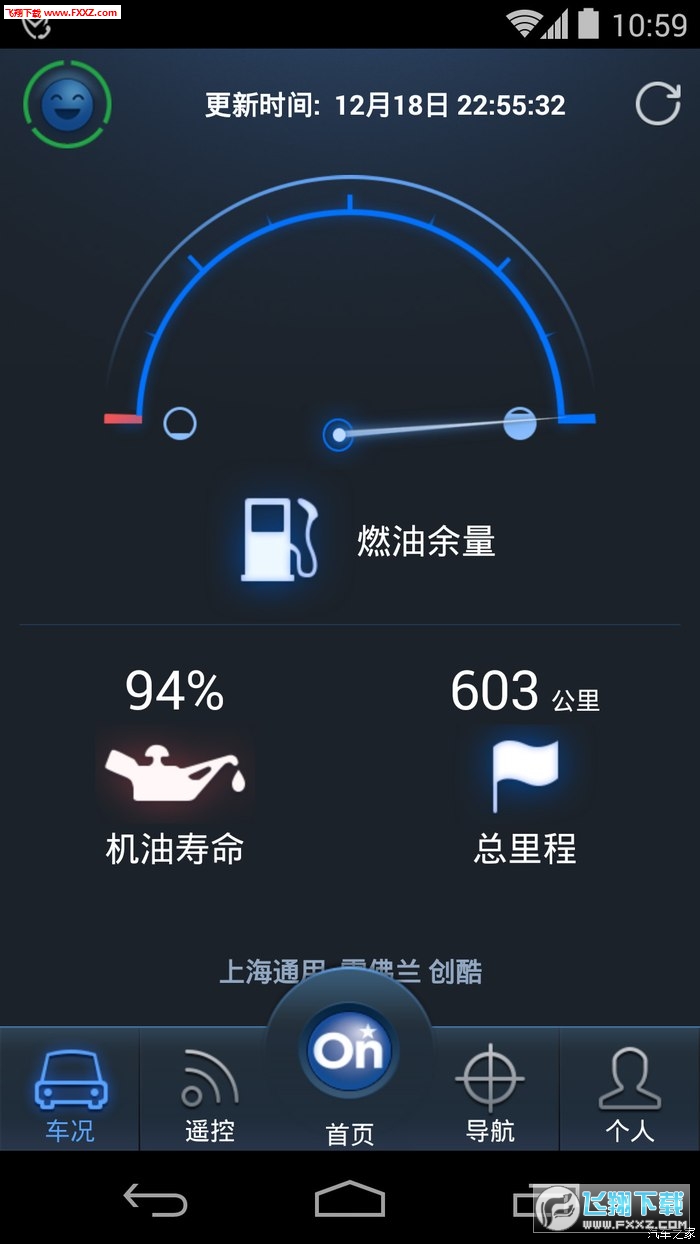Open the smiley face status icon
700x1244 pixels.
point(67,104)
